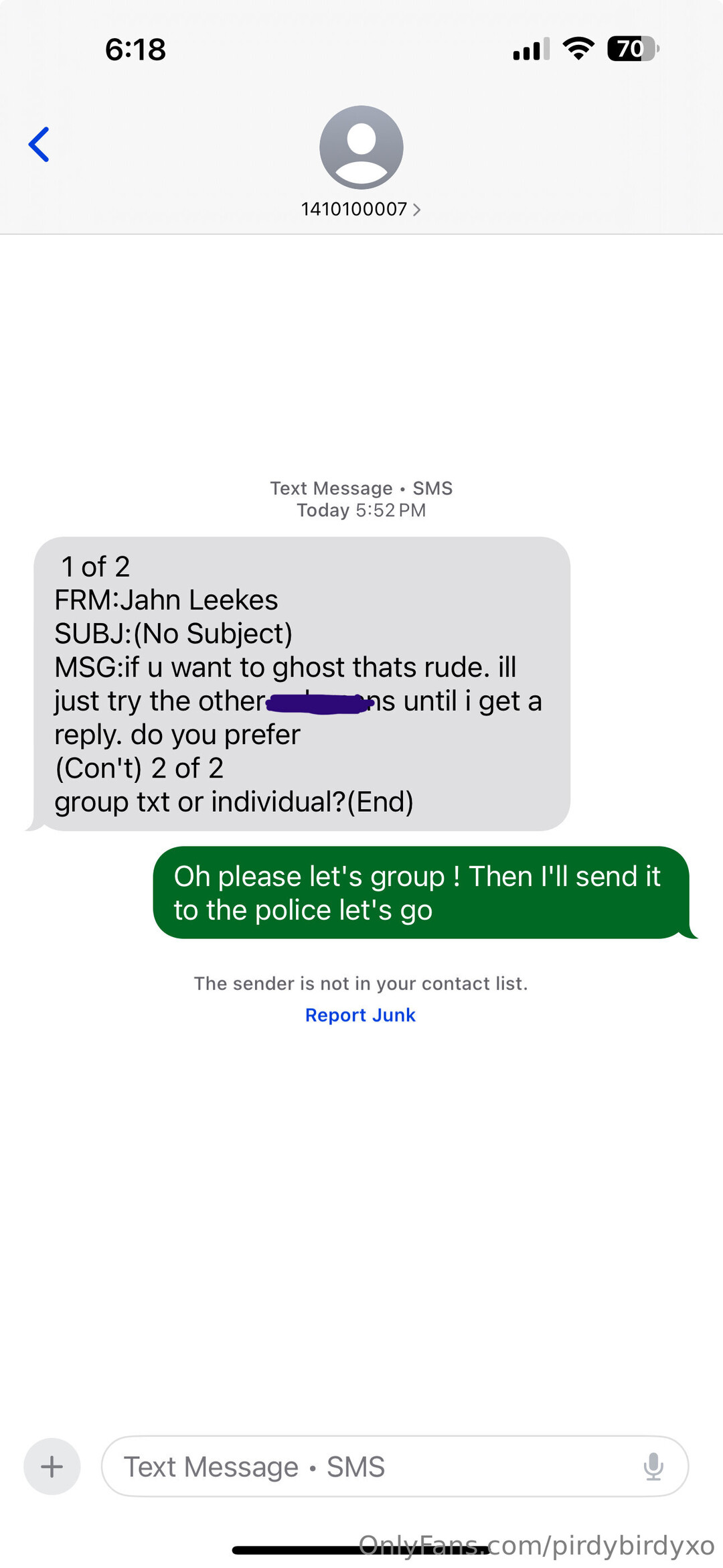723x1568 pixels.
Task: Go back to the message list
Action: 39,145
